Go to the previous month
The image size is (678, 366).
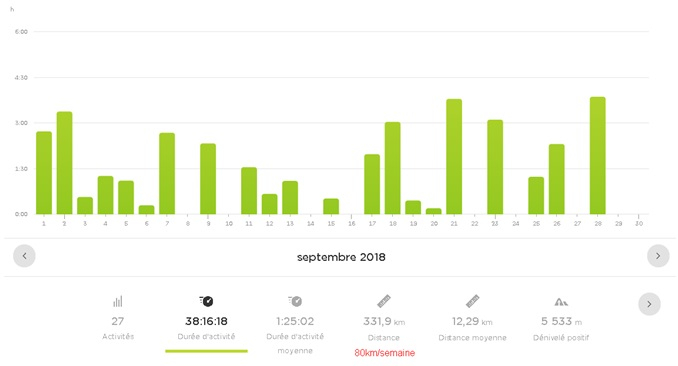pyautogui.click(x=24, y=256)
